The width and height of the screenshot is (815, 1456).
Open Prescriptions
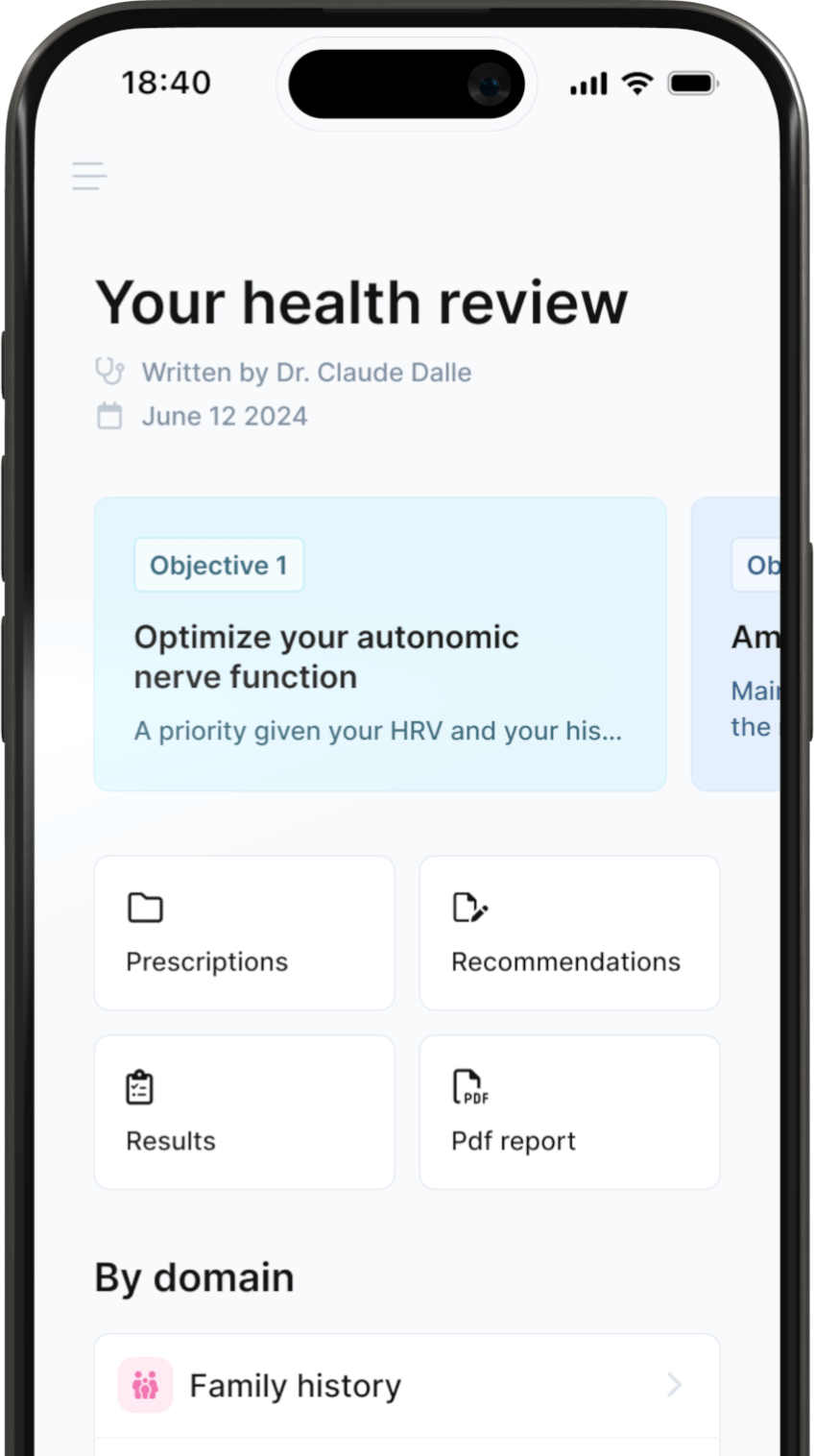(x=244, y=933)
